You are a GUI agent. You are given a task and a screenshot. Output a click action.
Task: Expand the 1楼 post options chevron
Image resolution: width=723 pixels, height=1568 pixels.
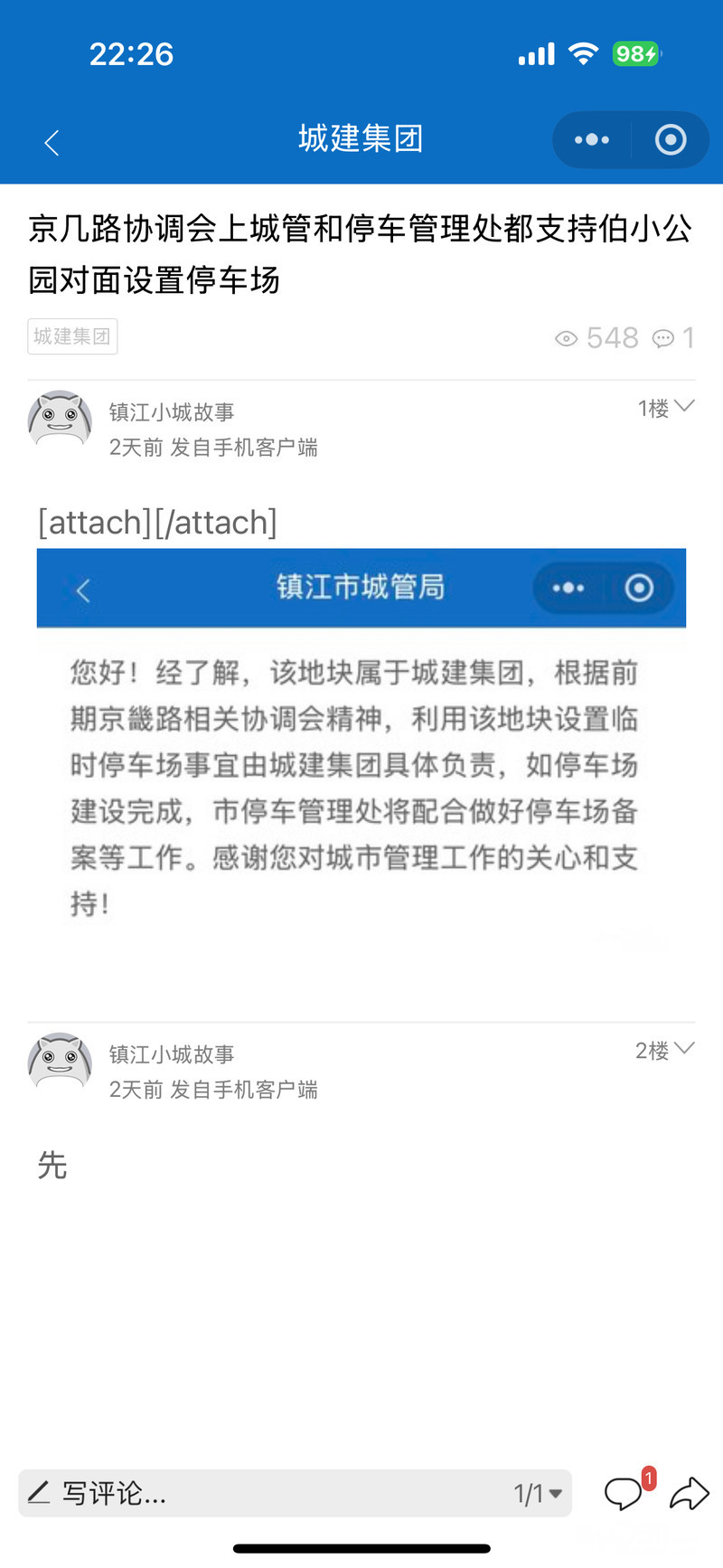coord(684,407)
